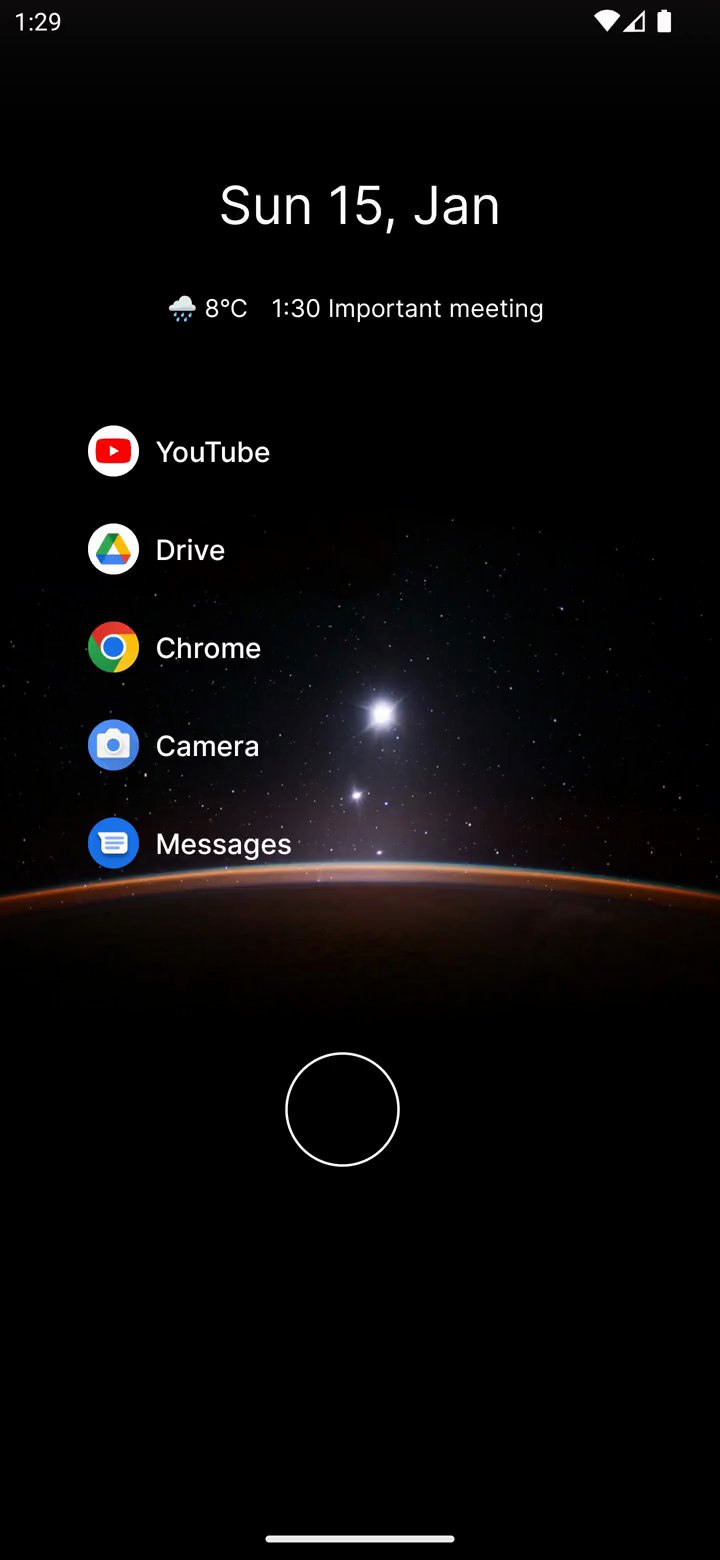Viewport: 720px width, 1560px height.
Task: Tap the Camera text label
Action: click(207, 745)
